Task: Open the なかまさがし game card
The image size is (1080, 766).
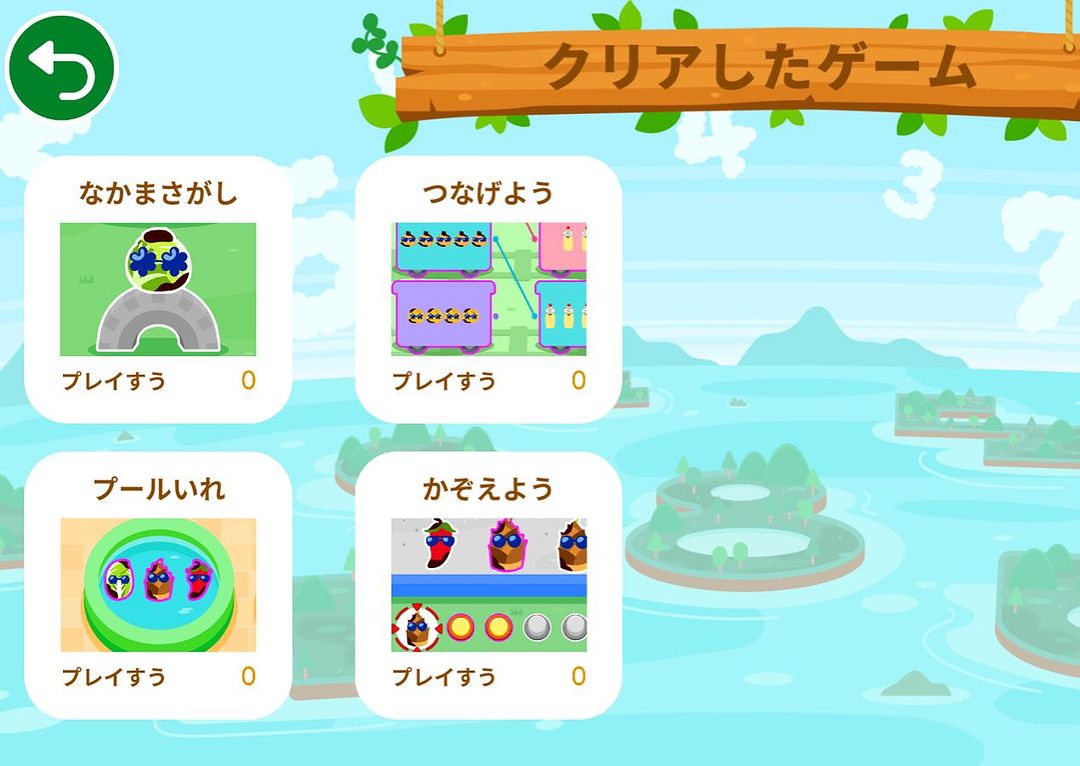Action: [158, 289]
